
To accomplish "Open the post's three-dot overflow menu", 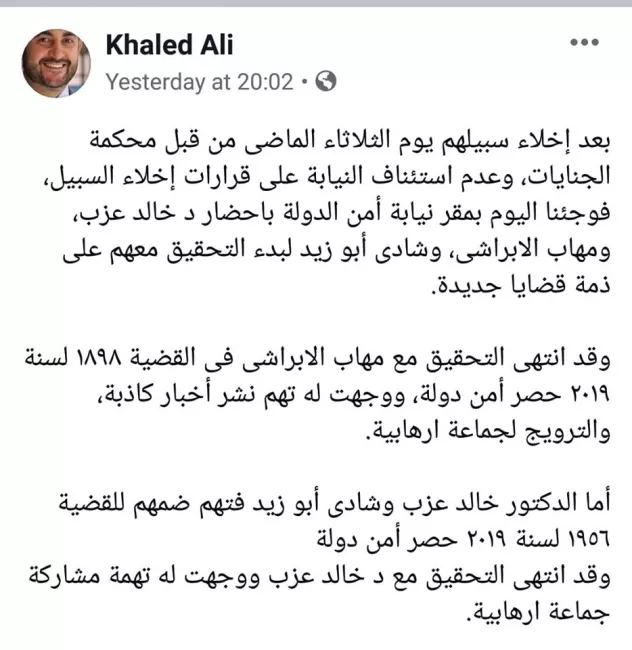I will (584, 44).
